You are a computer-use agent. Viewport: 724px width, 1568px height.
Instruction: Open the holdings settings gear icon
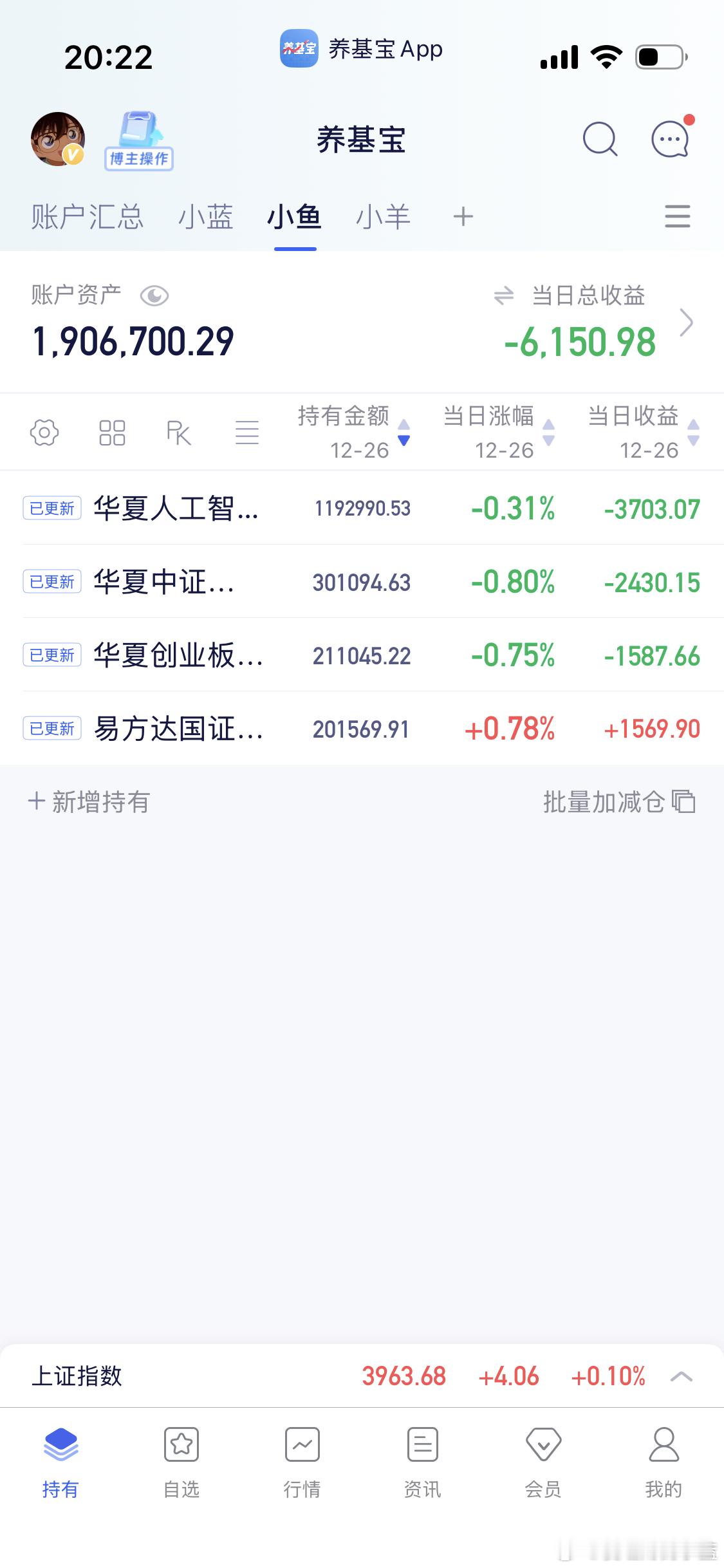[44, 433]
